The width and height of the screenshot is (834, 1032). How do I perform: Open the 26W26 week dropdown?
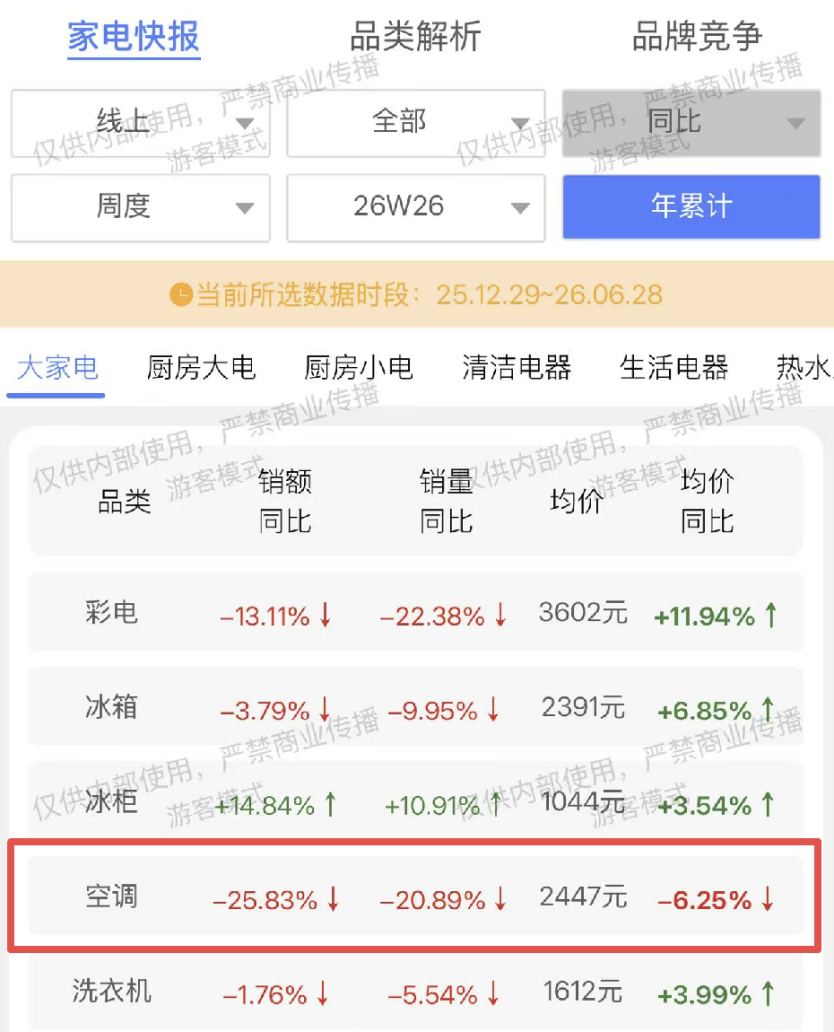(x=415, y=207)
